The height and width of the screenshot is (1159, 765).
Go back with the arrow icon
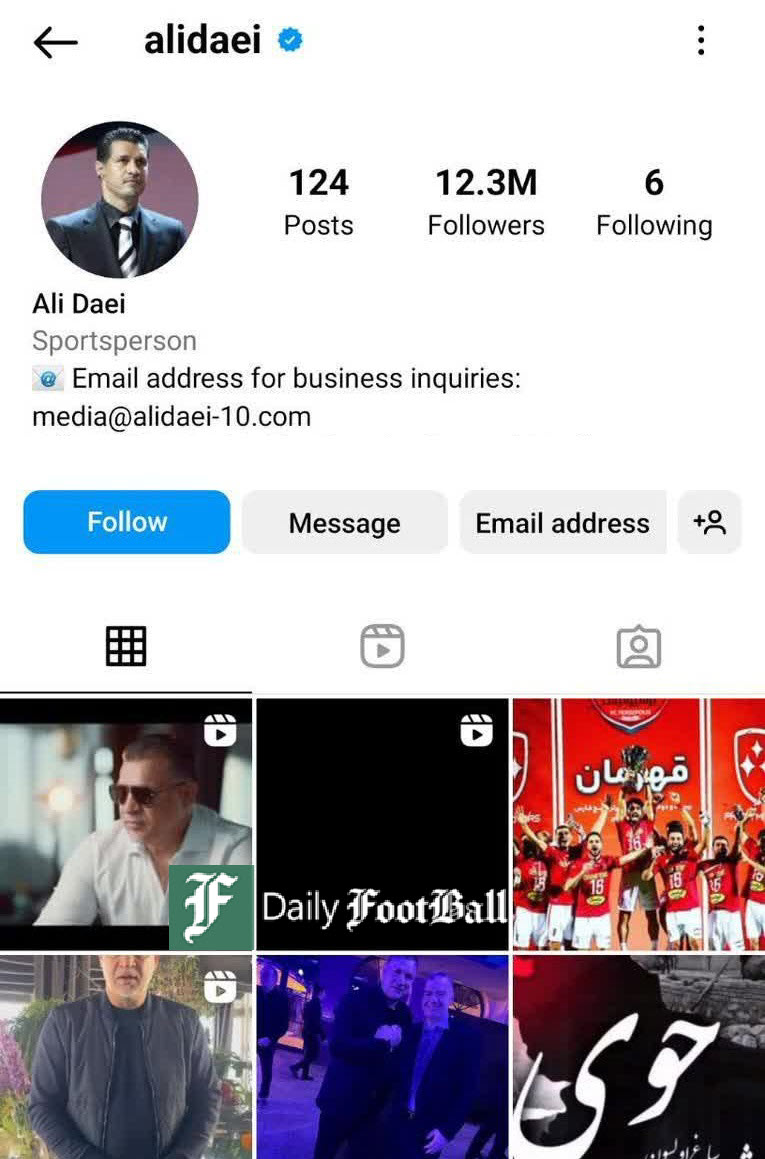tap(55, 42)
